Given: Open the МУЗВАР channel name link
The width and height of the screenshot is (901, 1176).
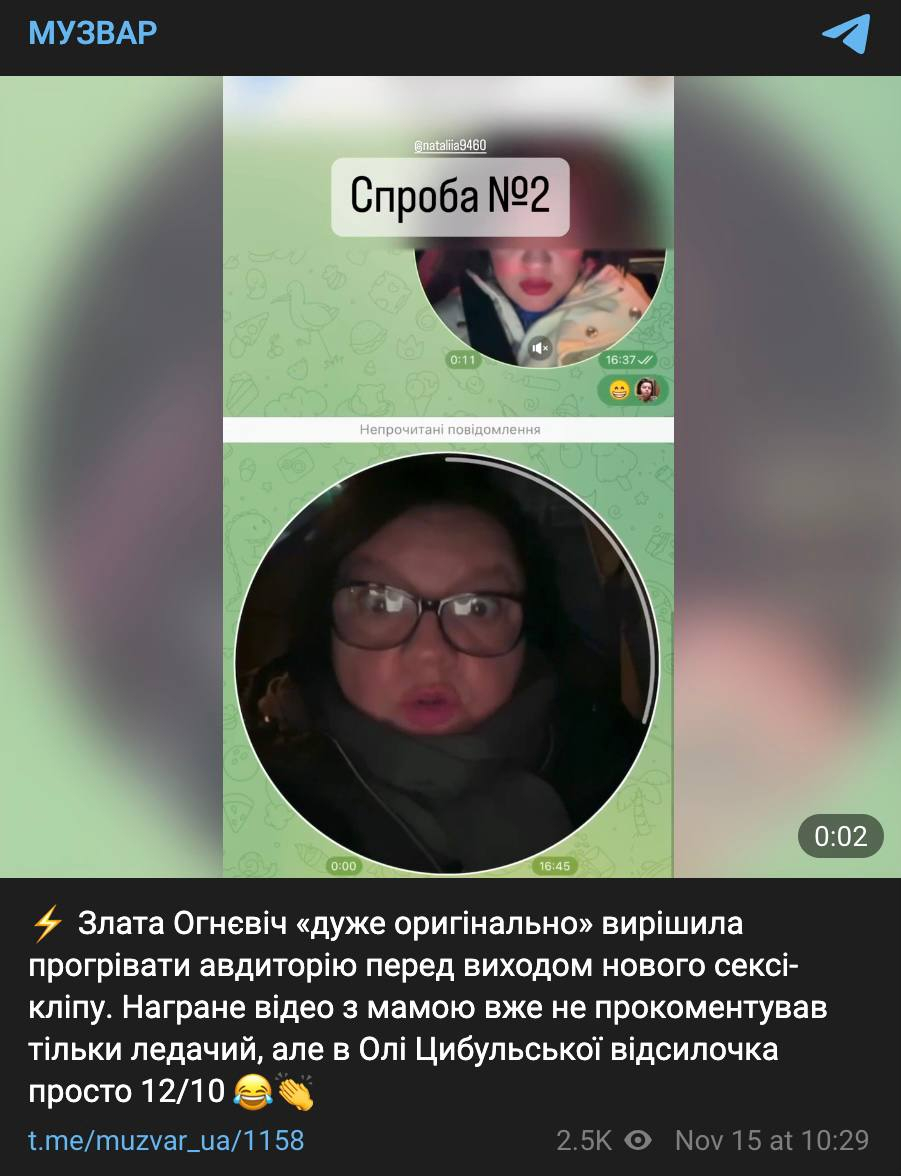Looking at the screenshot, I should pos(93,34).
